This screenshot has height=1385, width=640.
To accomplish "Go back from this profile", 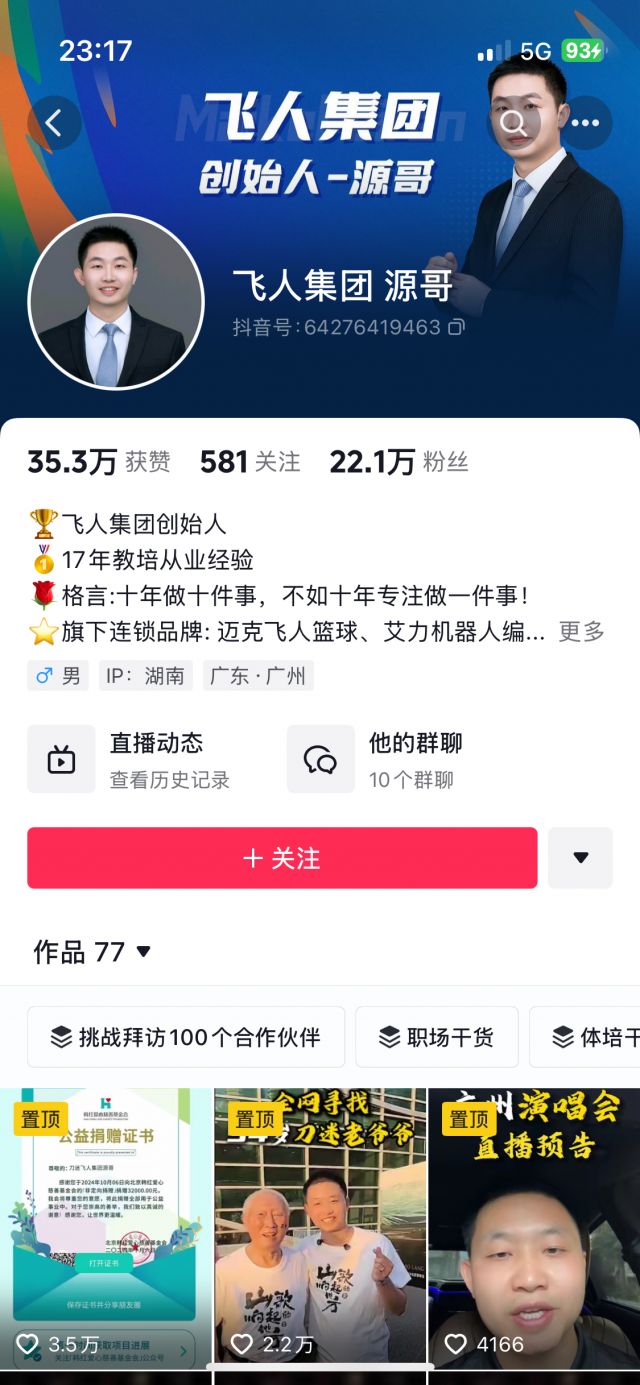I will click(54, 123).
